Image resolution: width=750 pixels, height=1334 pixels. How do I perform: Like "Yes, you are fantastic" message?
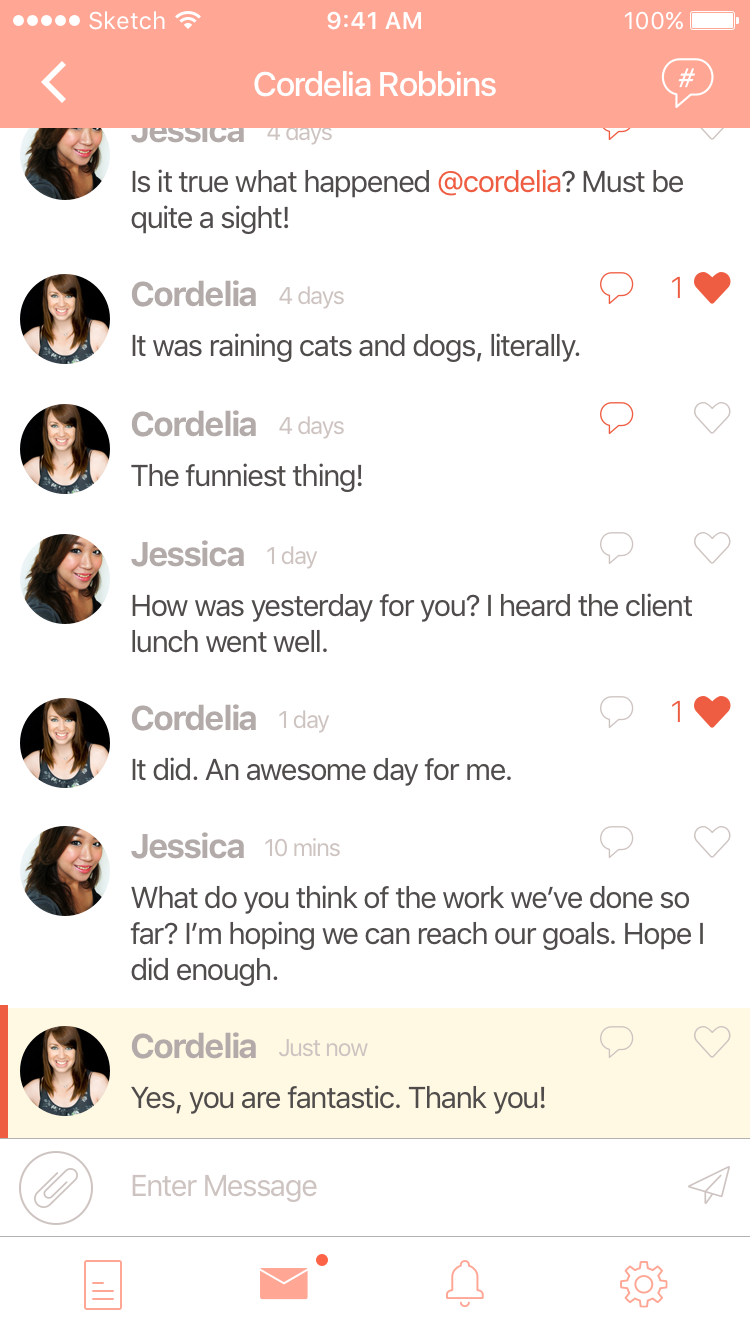[712, 1042]
